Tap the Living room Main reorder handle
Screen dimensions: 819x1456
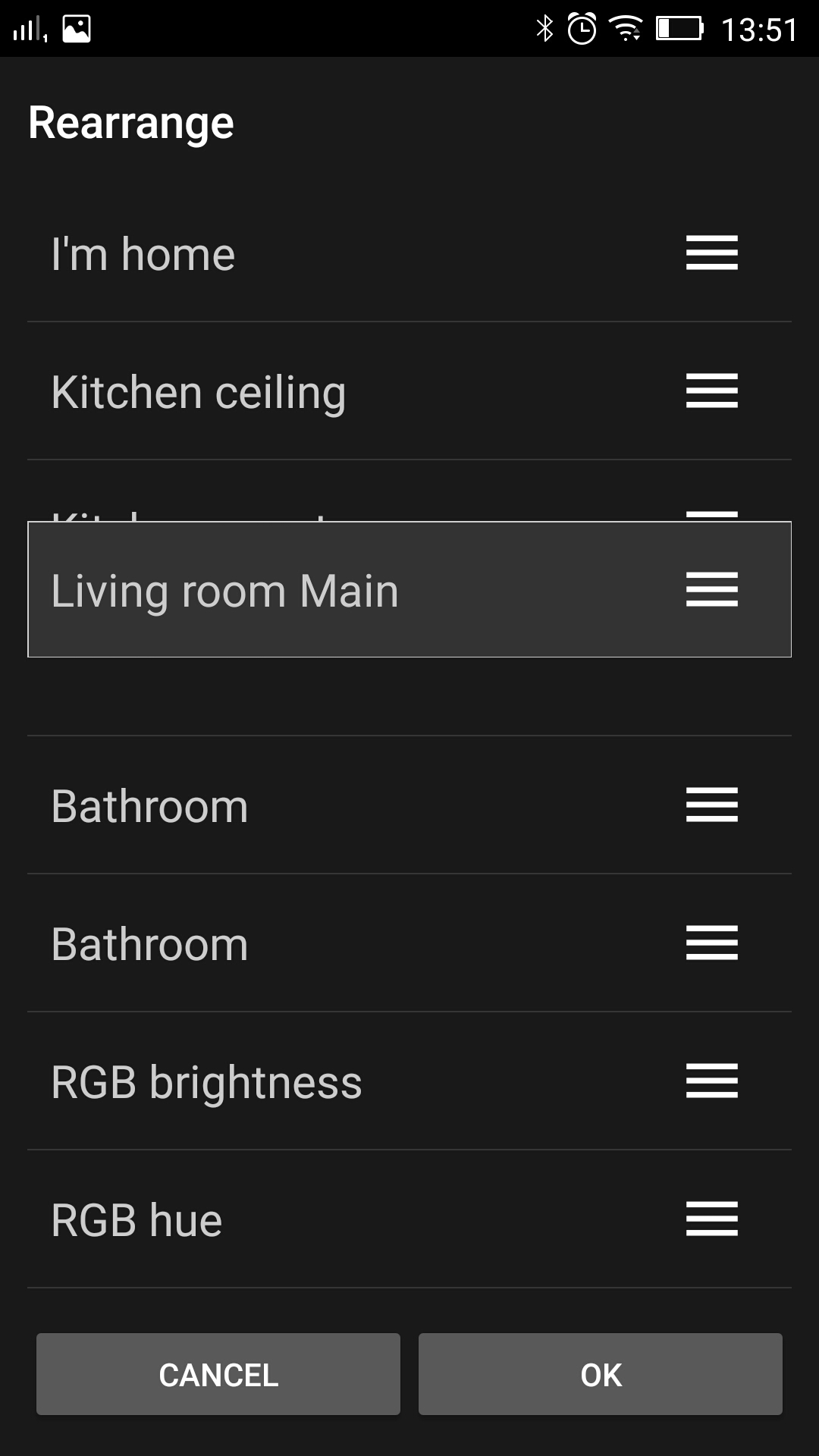[711, 589]
